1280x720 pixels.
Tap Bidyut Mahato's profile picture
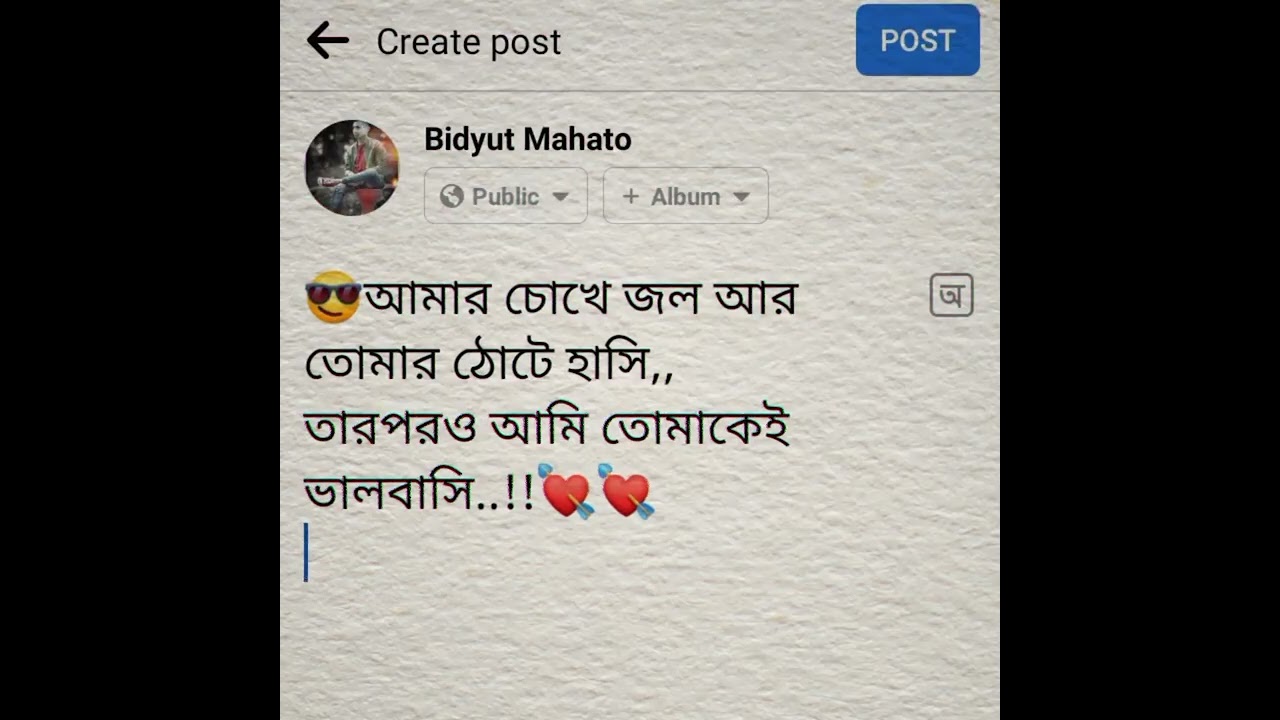pyautogui.click(x=352, y=168)
